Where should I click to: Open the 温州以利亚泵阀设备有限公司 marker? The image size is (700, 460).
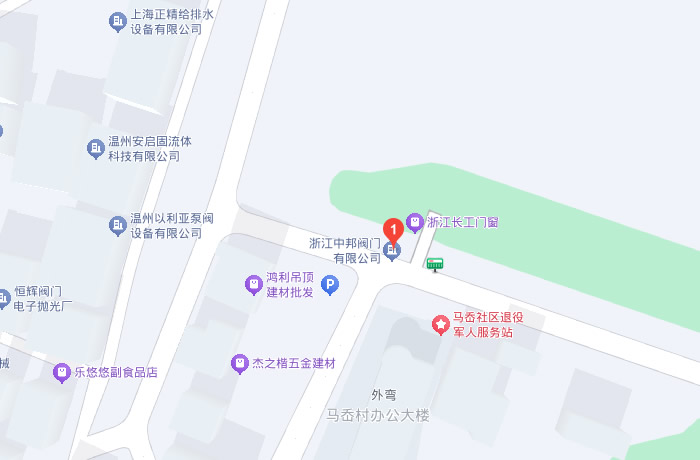[118, 225]
